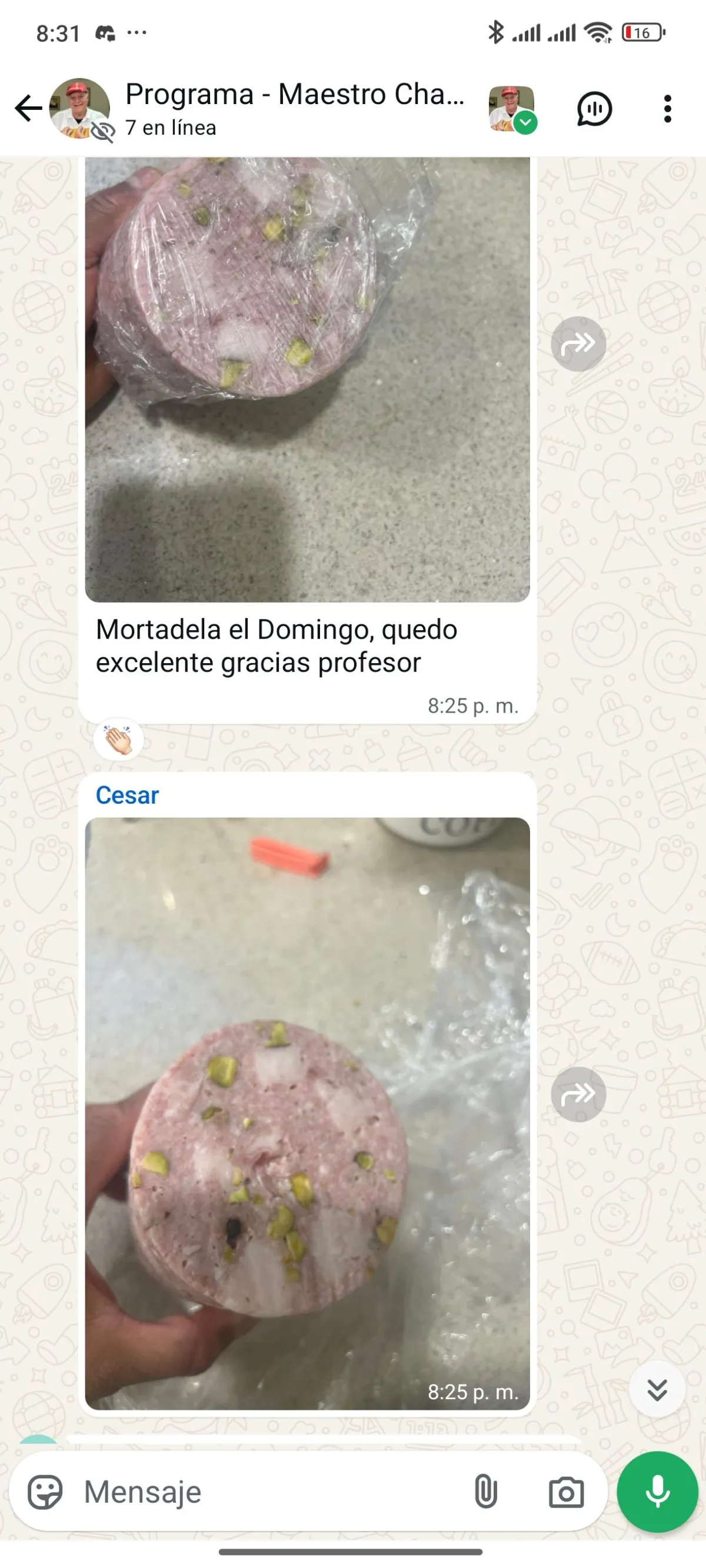The image size is (706, 1568).
Task: Forward Cesar's photo message
Action: [578, 1095]
